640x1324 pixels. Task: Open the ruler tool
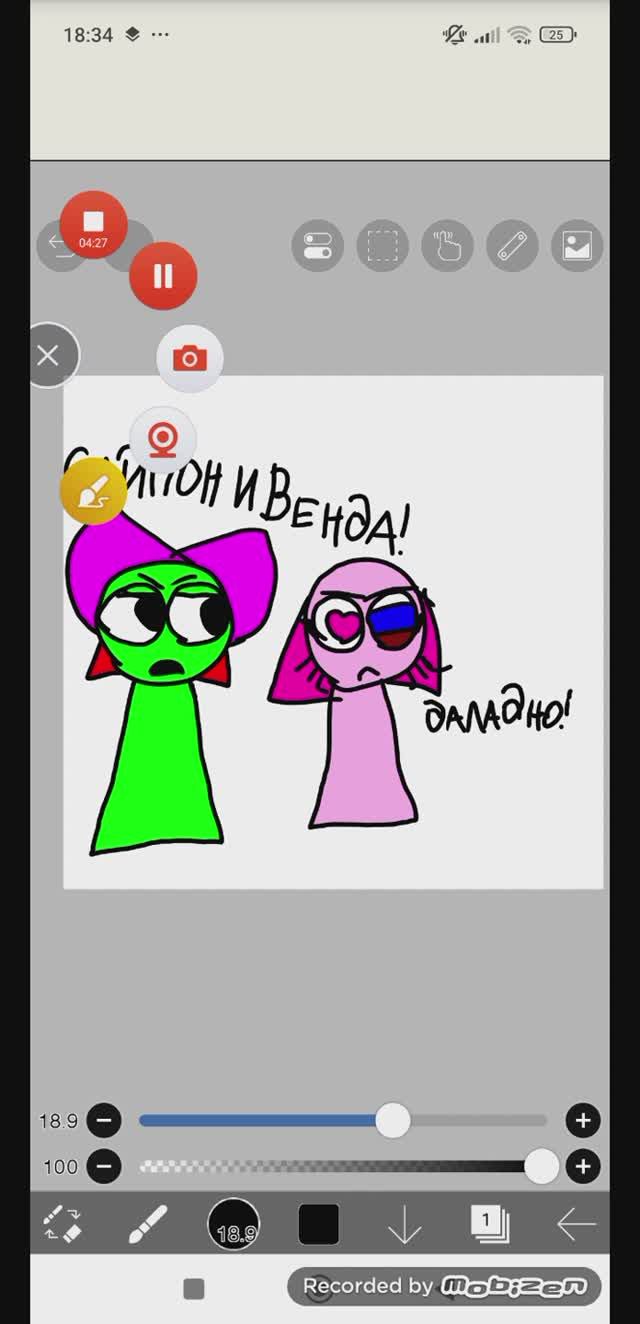pos(512,245)
